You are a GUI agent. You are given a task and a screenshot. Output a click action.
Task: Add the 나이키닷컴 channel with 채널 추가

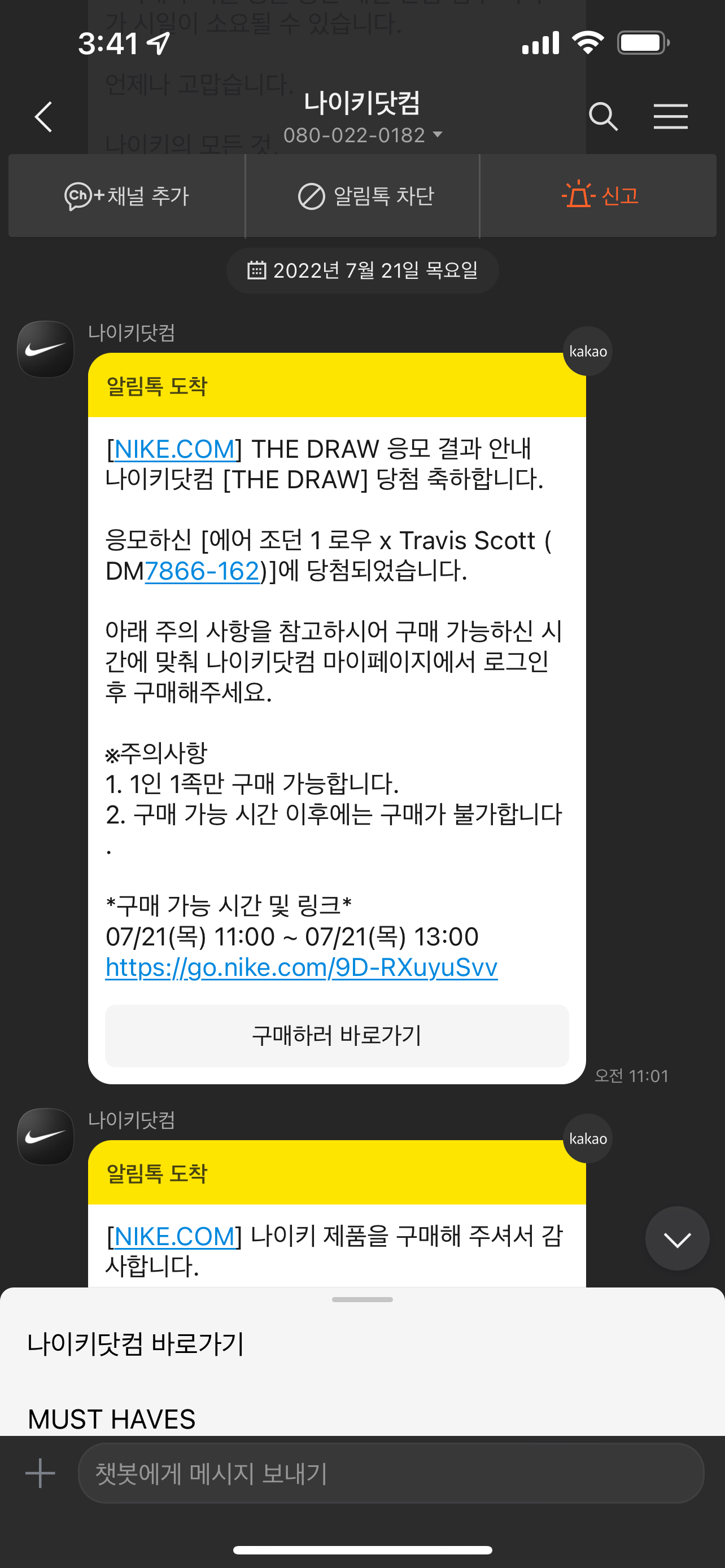126,196
